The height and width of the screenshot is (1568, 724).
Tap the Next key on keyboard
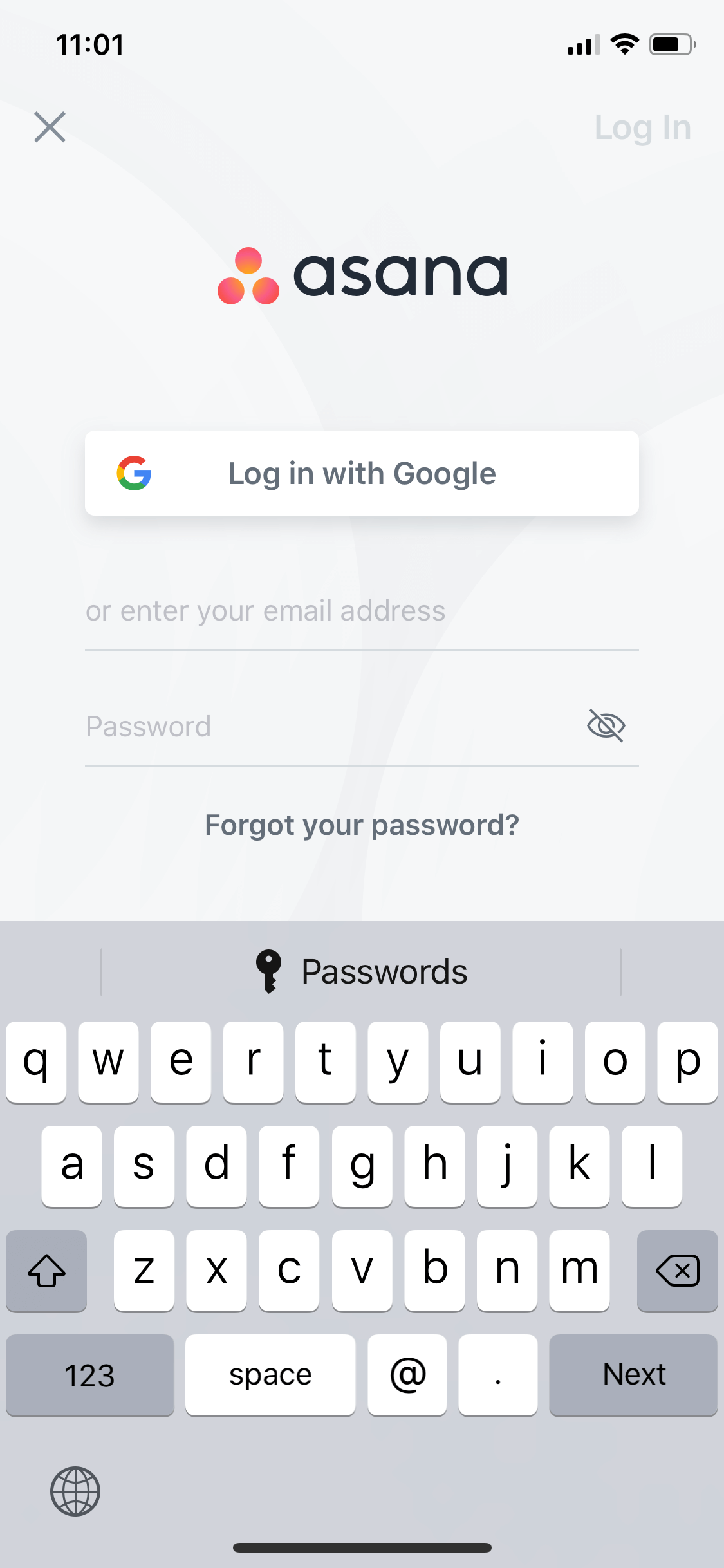tap(633, 1375)
